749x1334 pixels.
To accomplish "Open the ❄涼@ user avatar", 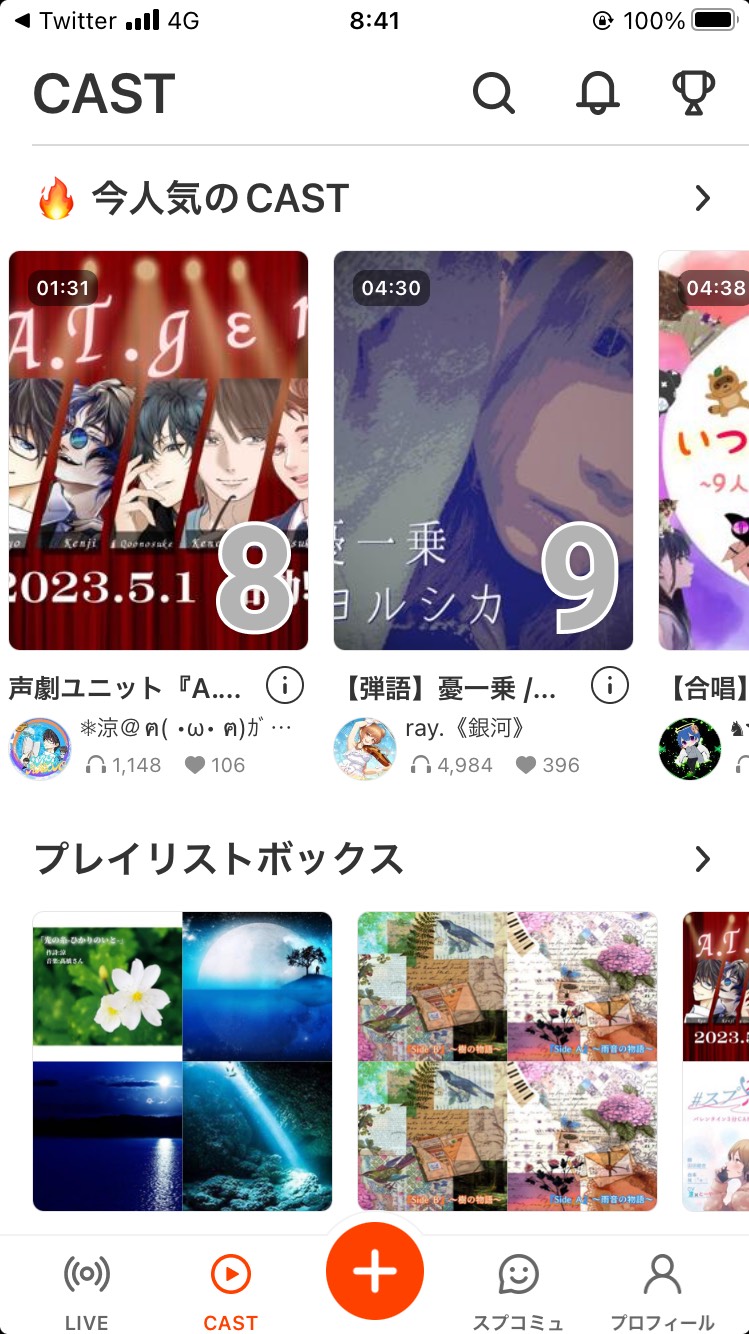I will [x=39, y=749].
